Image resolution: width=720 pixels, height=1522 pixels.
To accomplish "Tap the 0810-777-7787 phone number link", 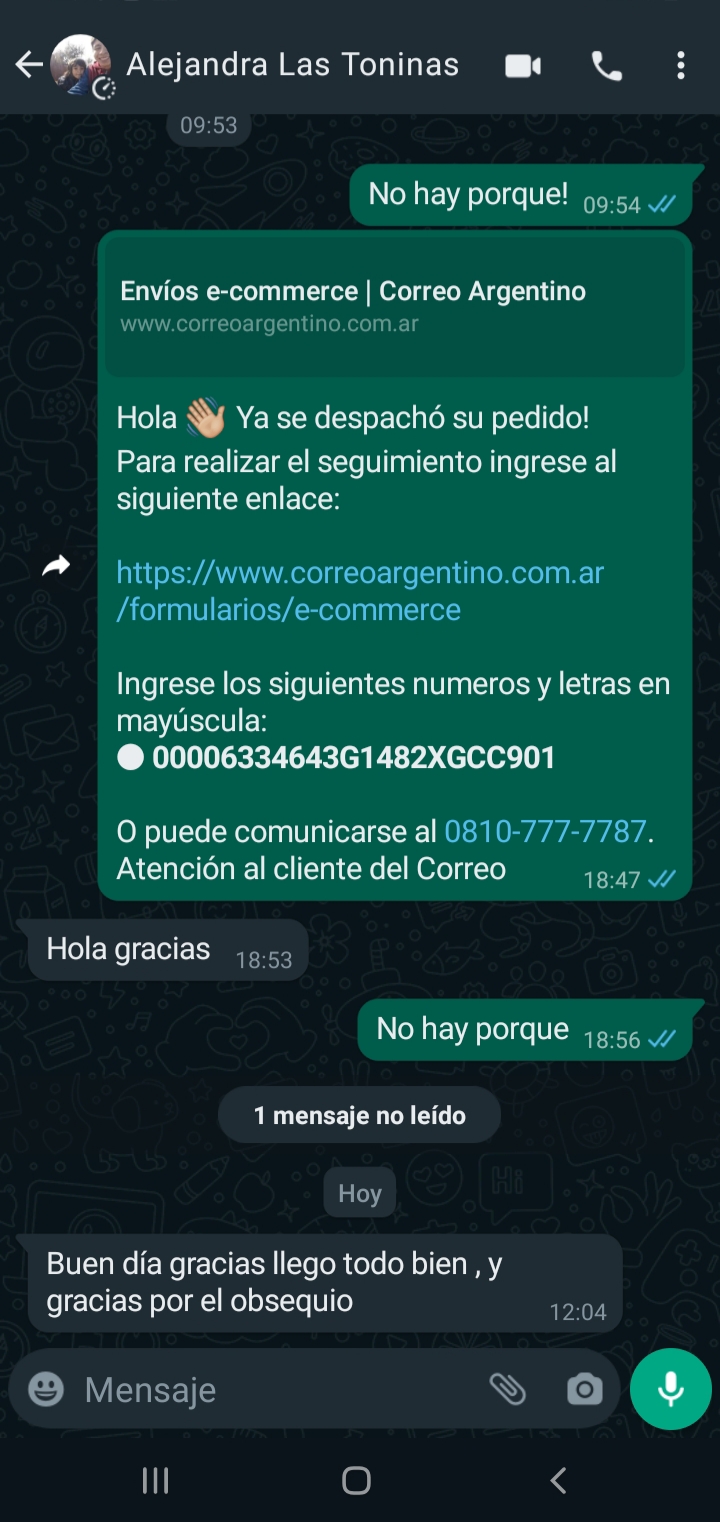I will point(545,831).
